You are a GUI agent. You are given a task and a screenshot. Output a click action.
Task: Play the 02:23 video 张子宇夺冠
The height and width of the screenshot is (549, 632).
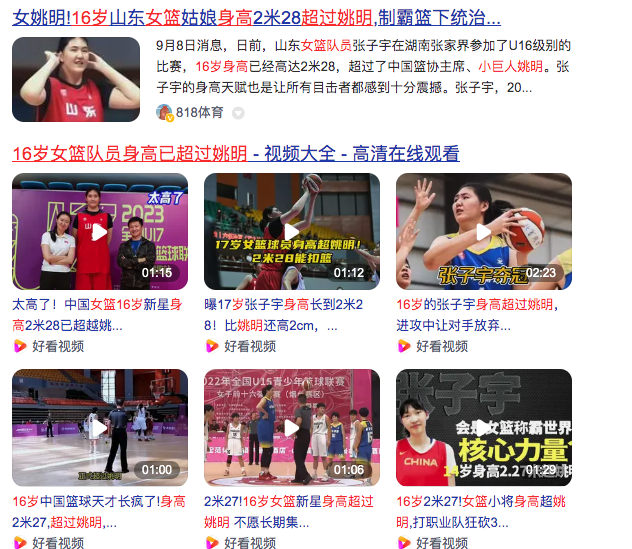[483, 231]
